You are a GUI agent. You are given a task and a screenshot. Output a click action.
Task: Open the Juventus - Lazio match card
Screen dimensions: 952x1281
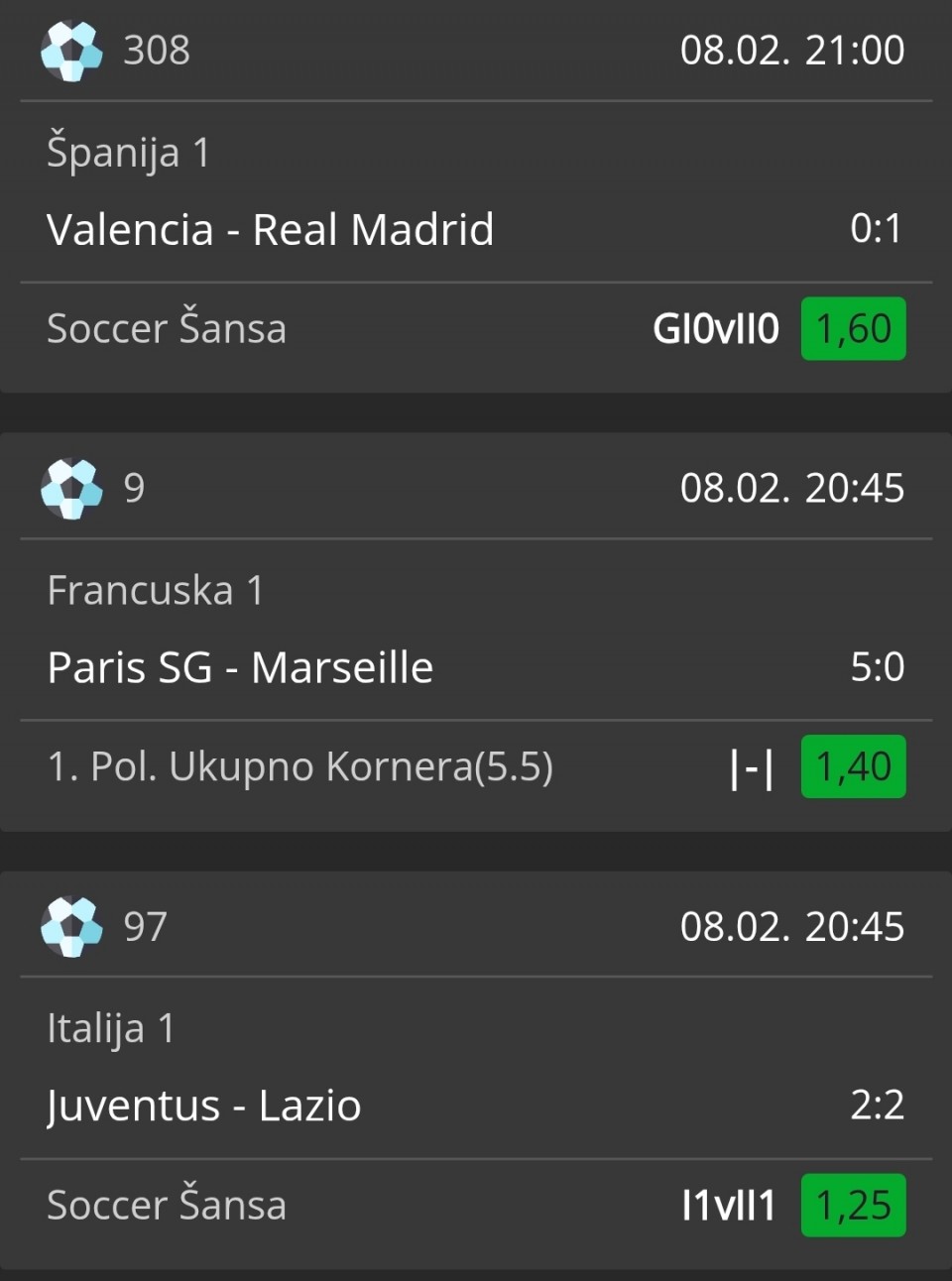pyautogui.click(x=204, y=1106)
